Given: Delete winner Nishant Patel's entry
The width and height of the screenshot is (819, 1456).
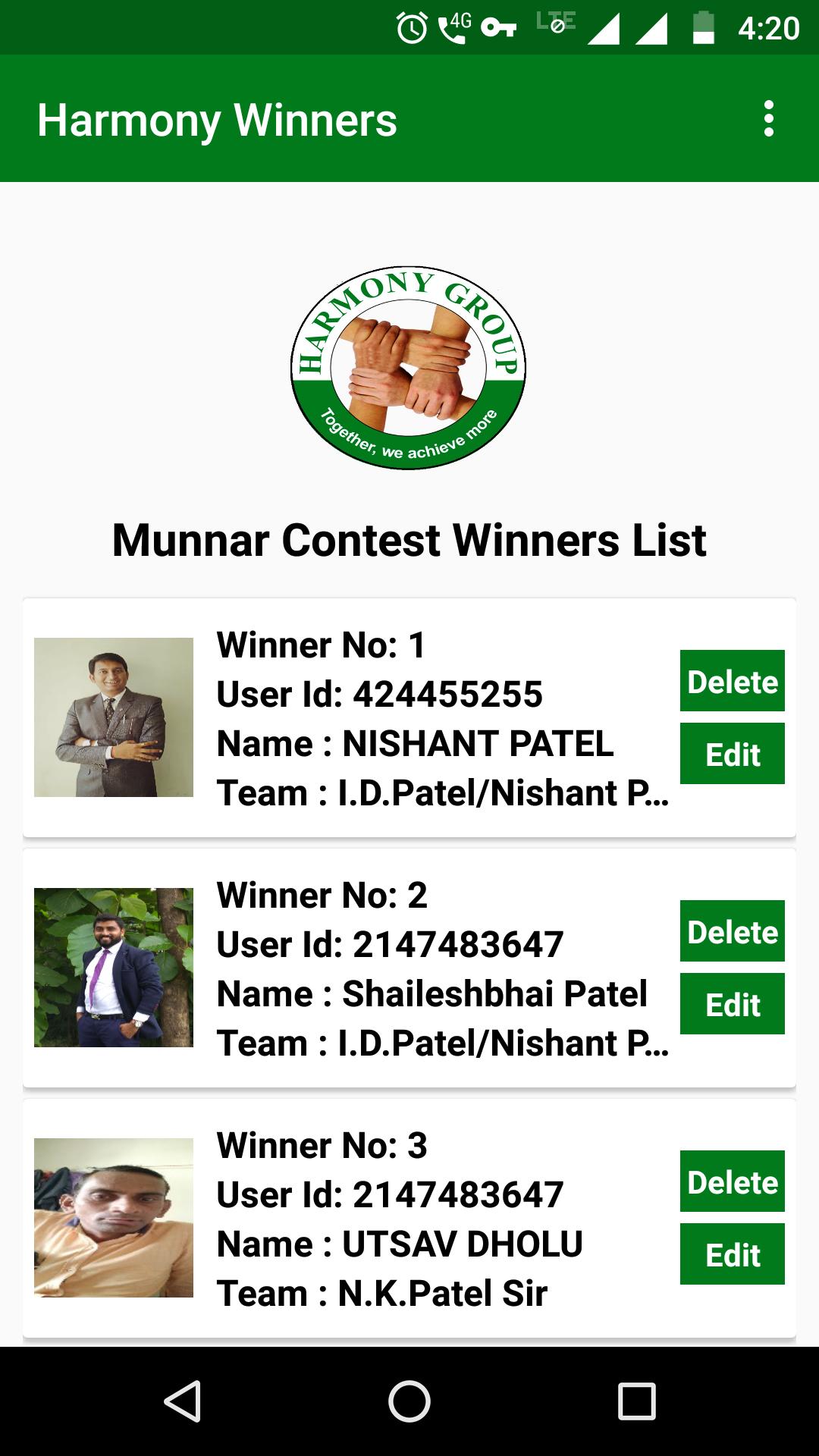Looking at the screenshot, I should (x=732, y=681).
